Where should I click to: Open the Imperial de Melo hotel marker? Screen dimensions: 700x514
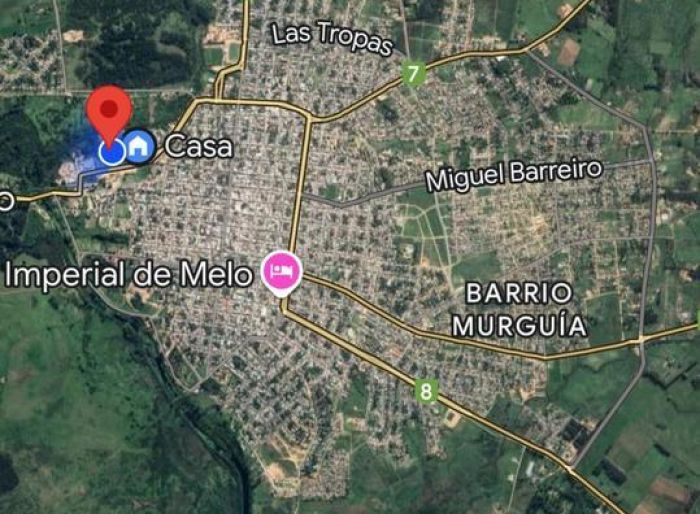[280, 272]
